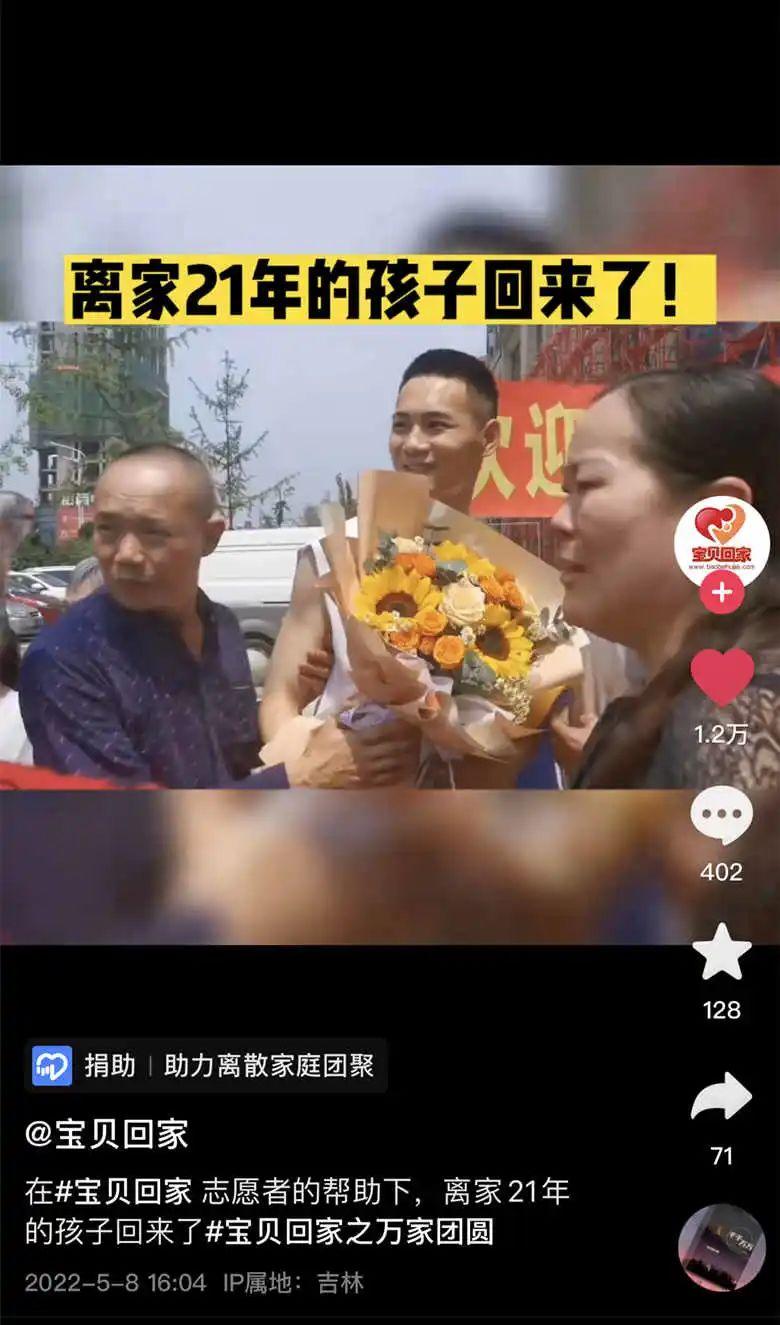Share this video
The image size is (780, 1325).
pyautogui.click(x=721, y=1097)
